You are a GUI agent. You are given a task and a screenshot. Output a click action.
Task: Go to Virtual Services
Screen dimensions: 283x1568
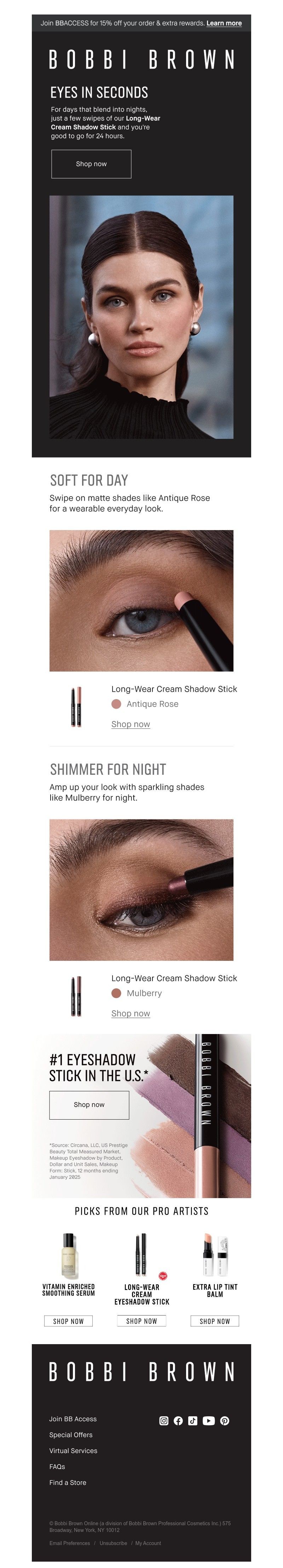point(73,1451)
